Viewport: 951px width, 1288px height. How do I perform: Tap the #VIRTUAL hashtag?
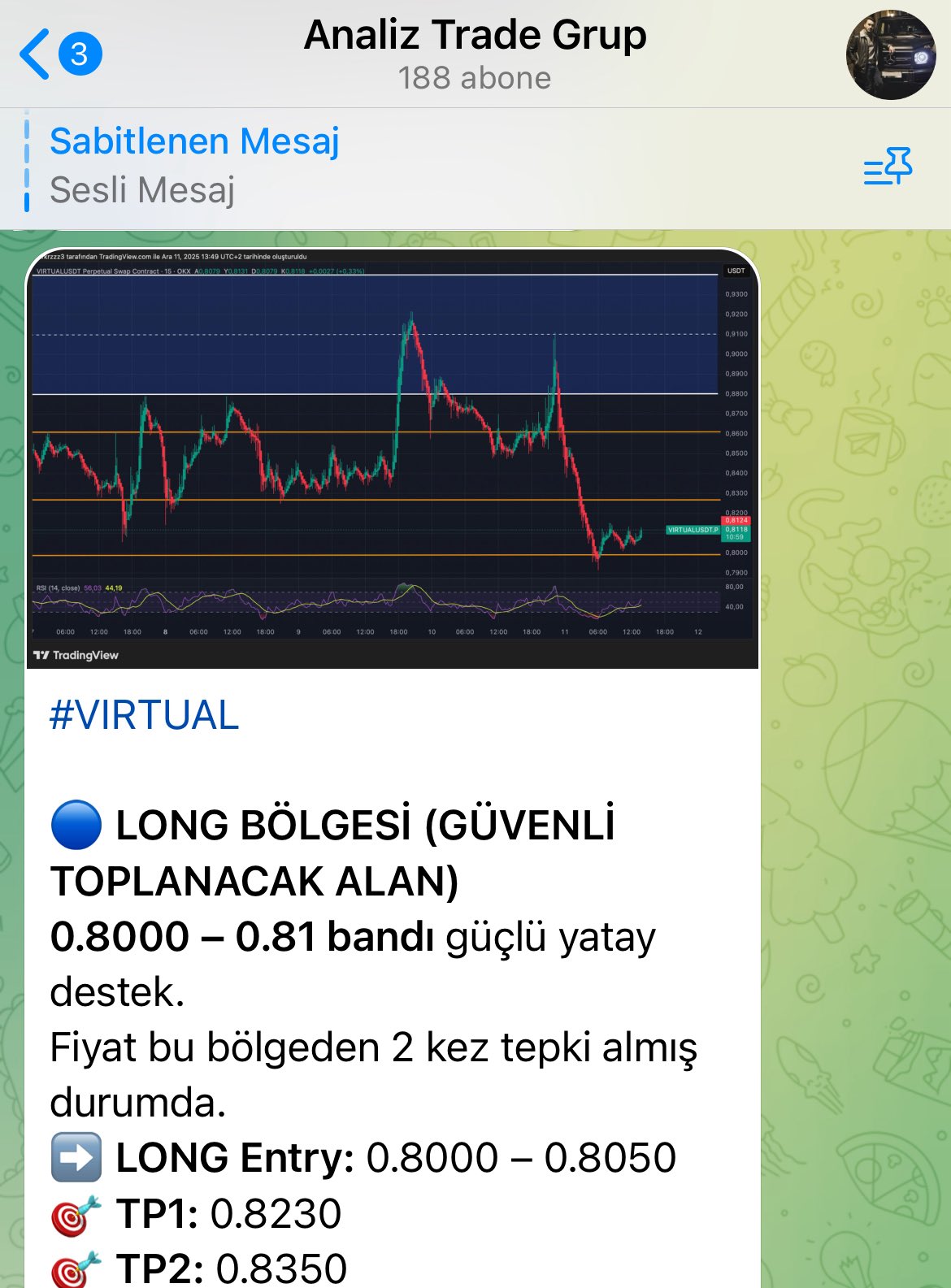tap(145, 715)
